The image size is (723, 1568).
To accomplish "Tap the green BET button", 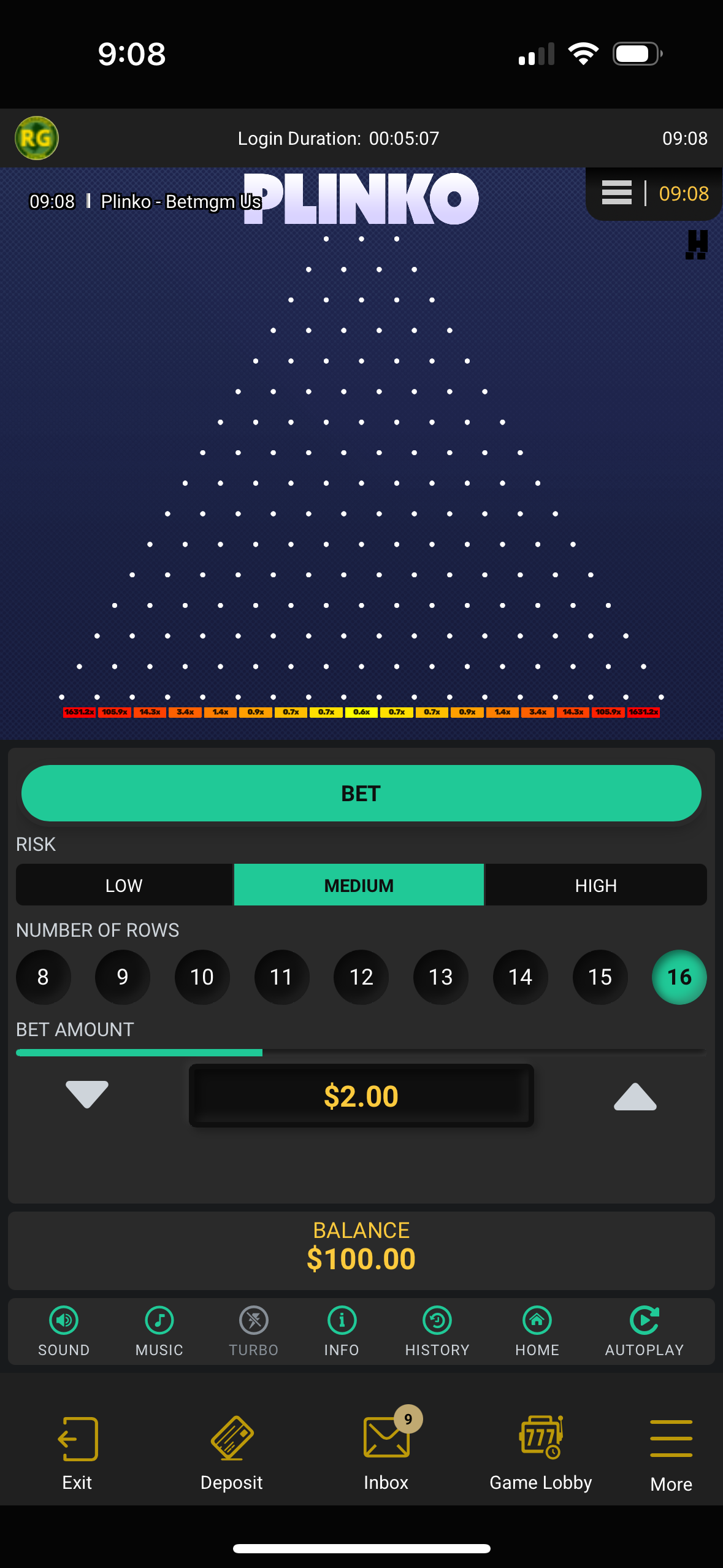I will coord(361,793).
